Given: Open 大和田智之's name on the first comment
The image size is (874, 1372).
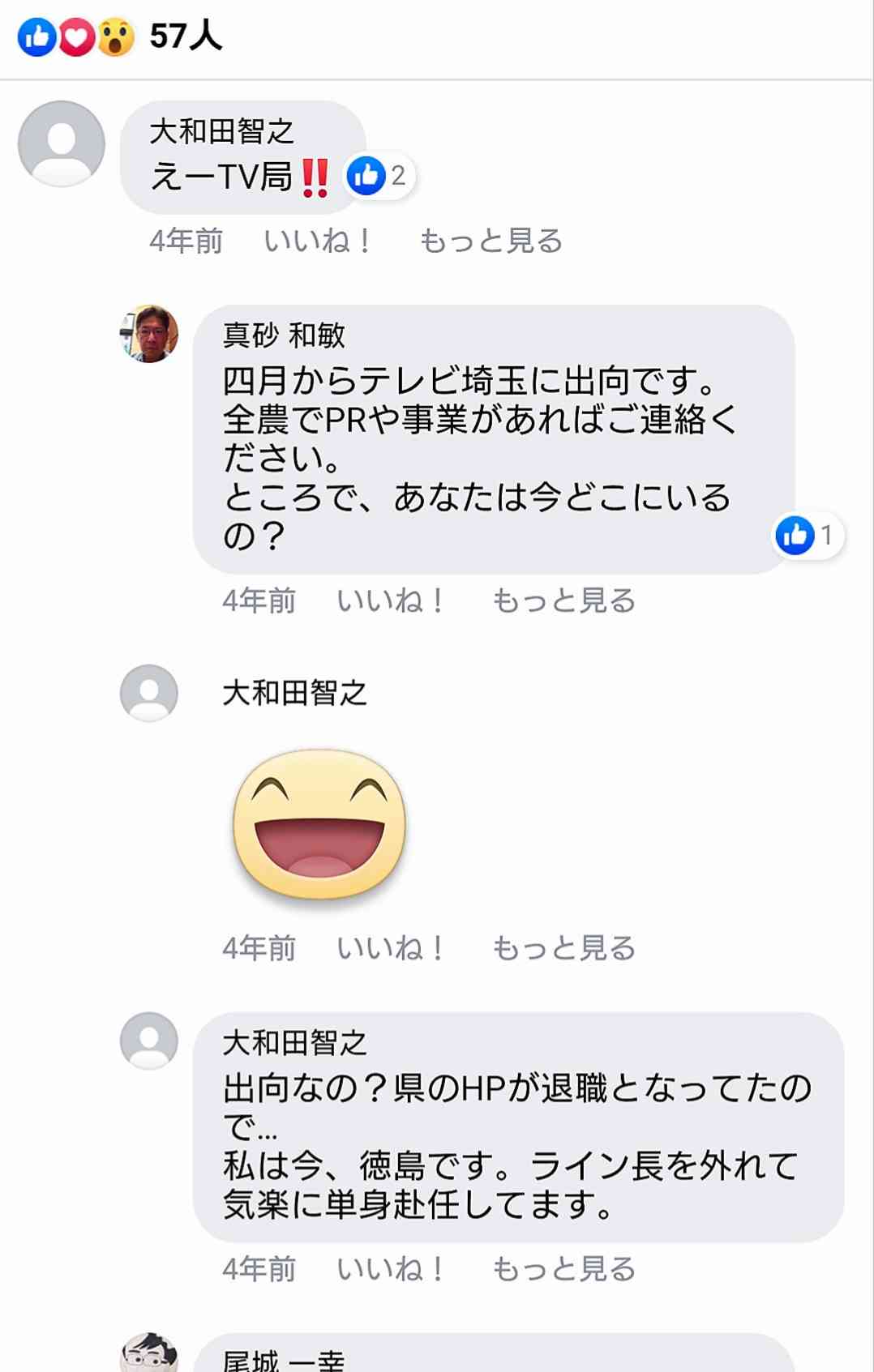Looking at the screenshot, I should pos(225,129).
